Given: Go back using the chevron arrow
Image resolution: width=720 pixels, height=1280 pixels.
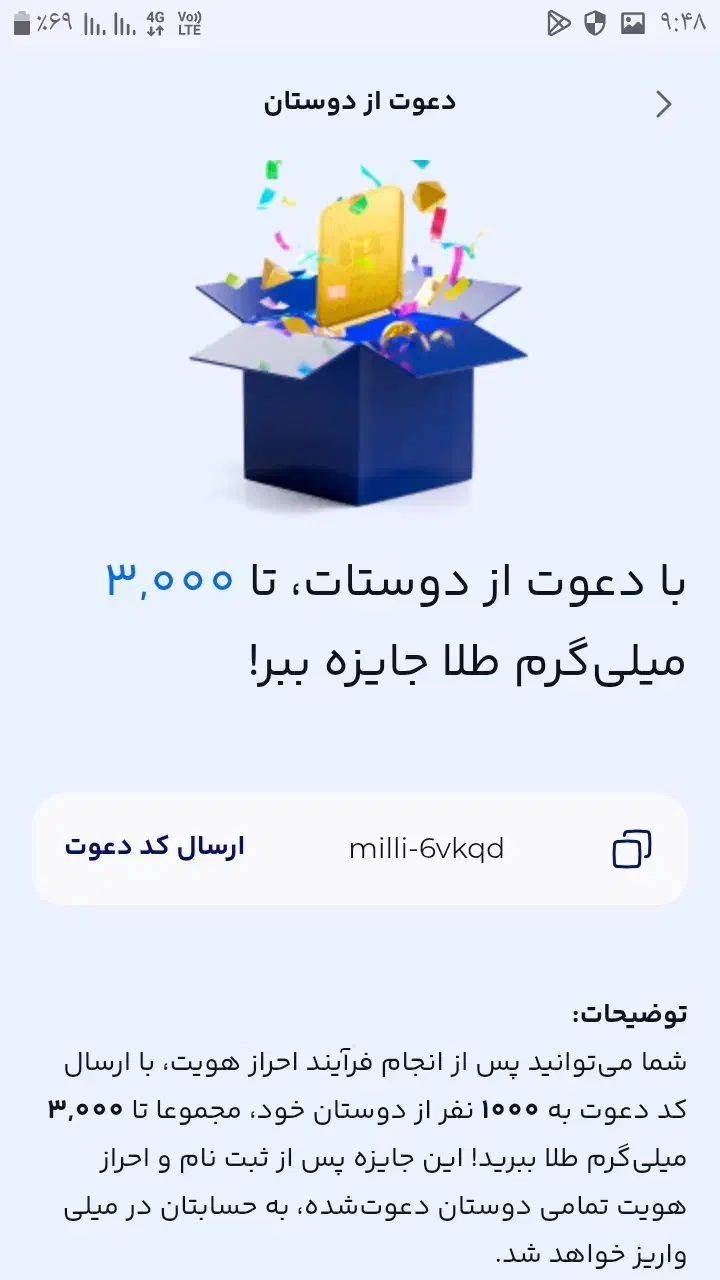Looking at the screenshot, I should pyautogui.click(x=662, y=103).
